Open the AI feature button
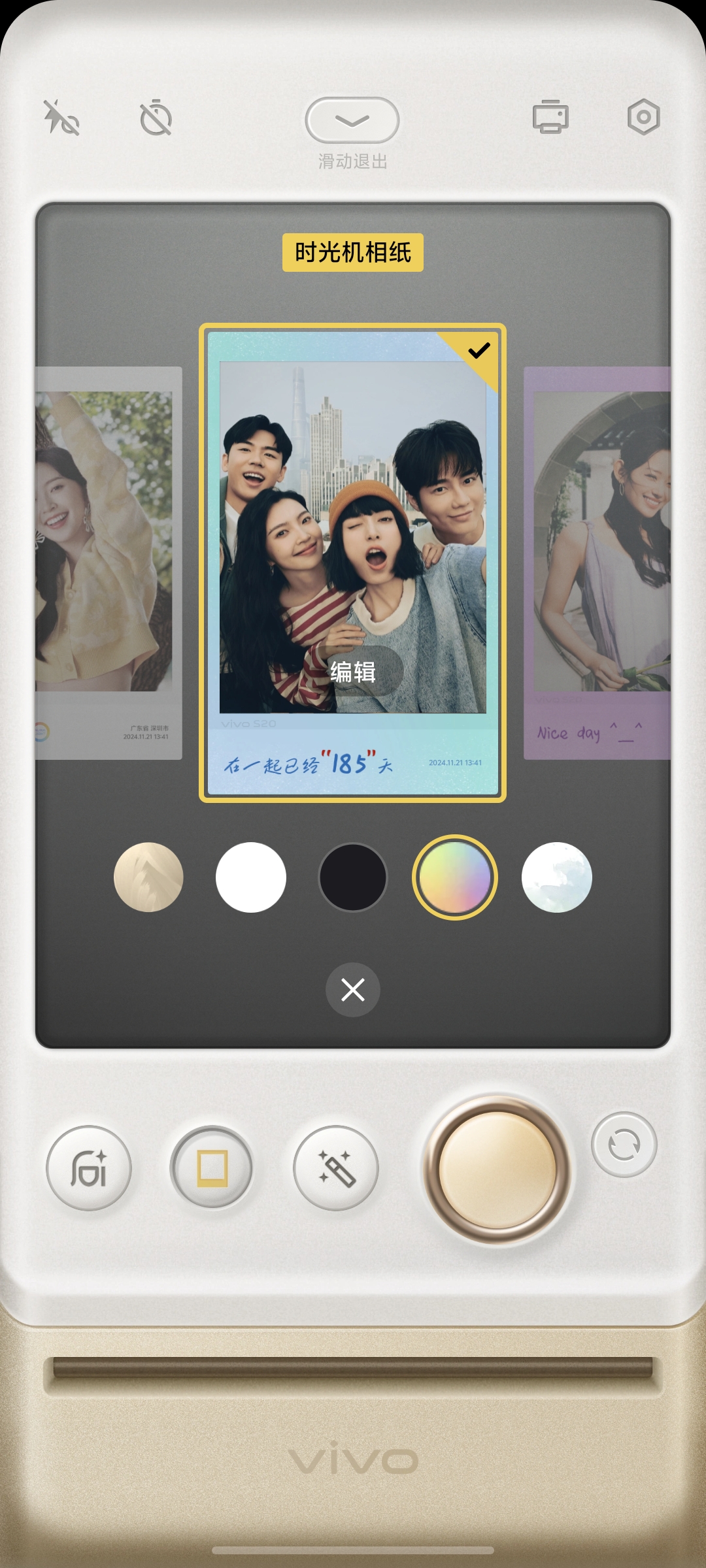The width and height of the screenshot is (706, 1568). [x=89, y=1168]
